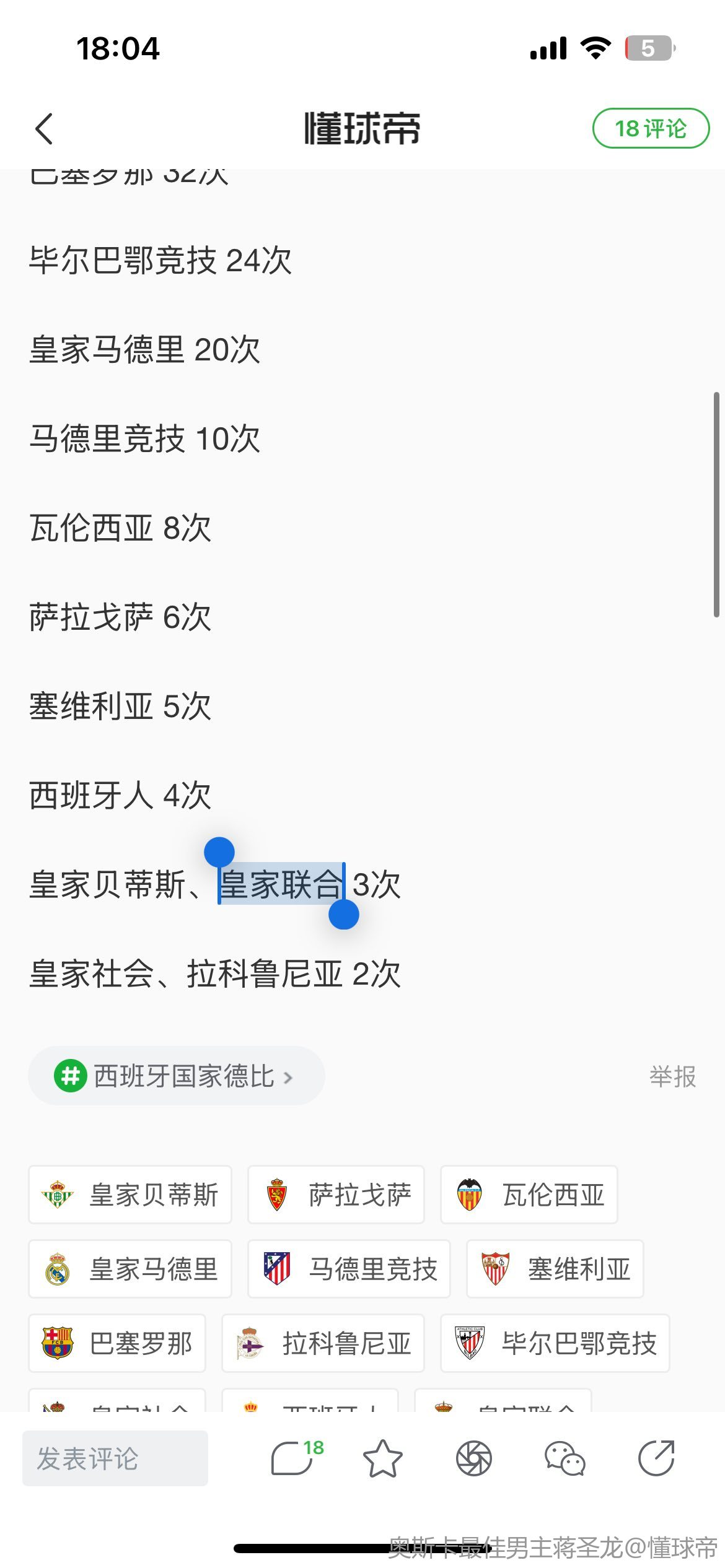Open the 巴塞罗那 team chip
Image resolution: width=725 pixels, height=1568 pixels.
coord(117,1343)
